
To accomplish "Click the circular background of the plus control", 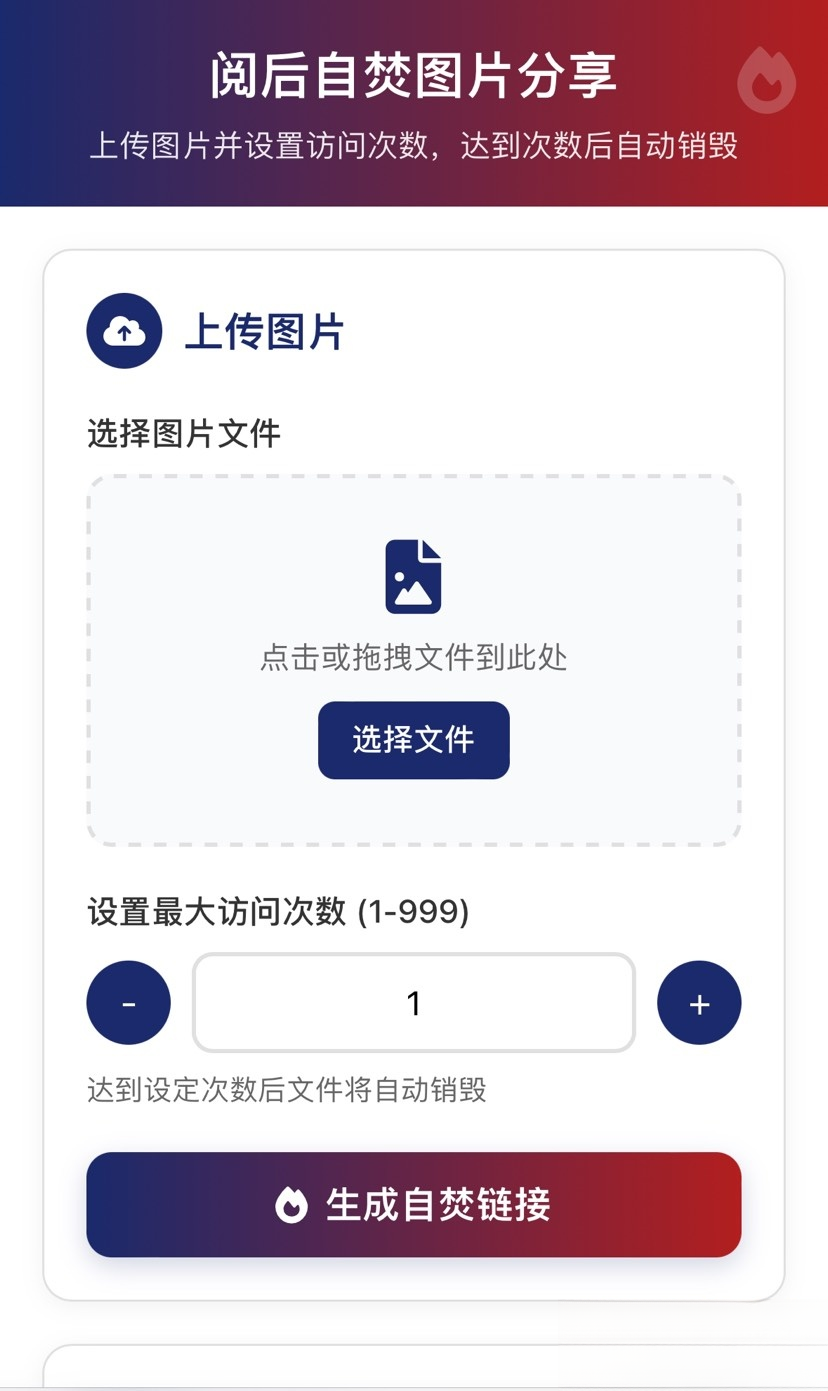I will pos(699,1002).
